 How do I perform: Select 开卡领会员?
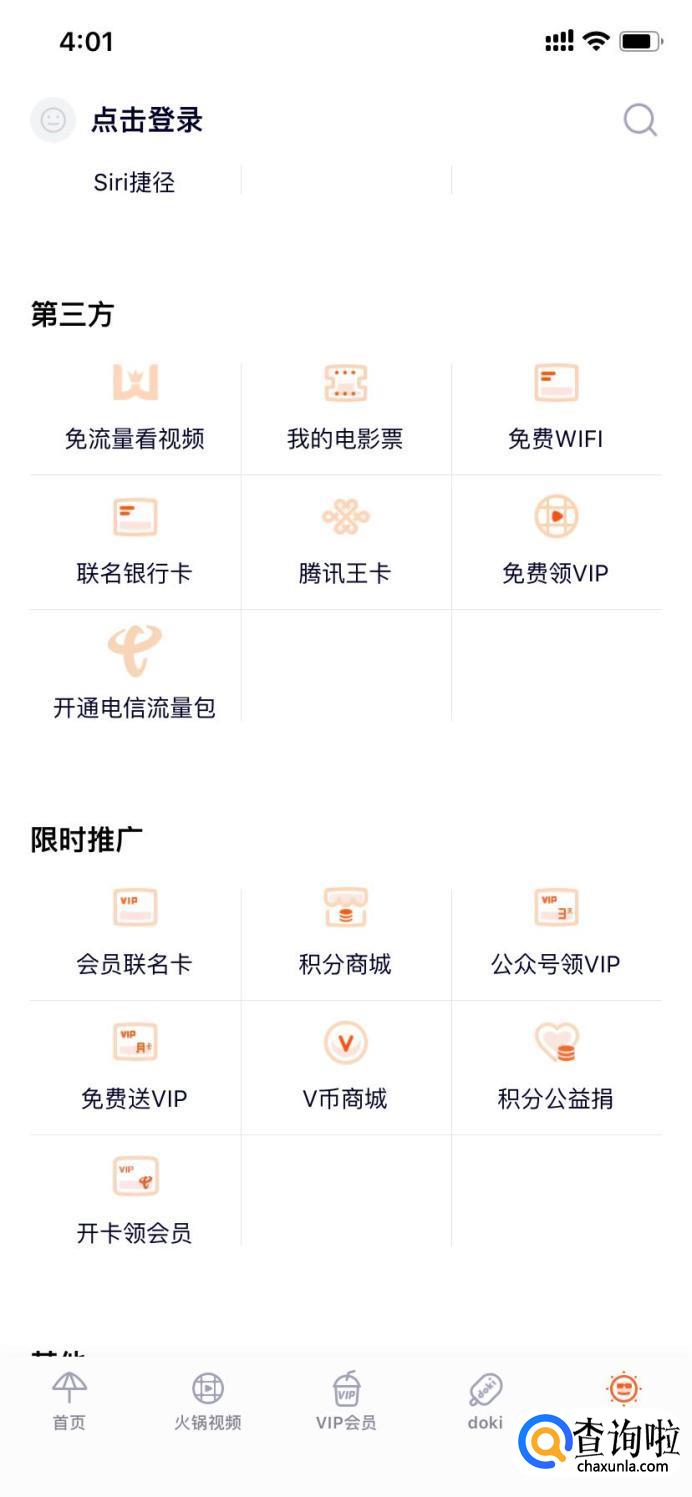click(135, 1202)
